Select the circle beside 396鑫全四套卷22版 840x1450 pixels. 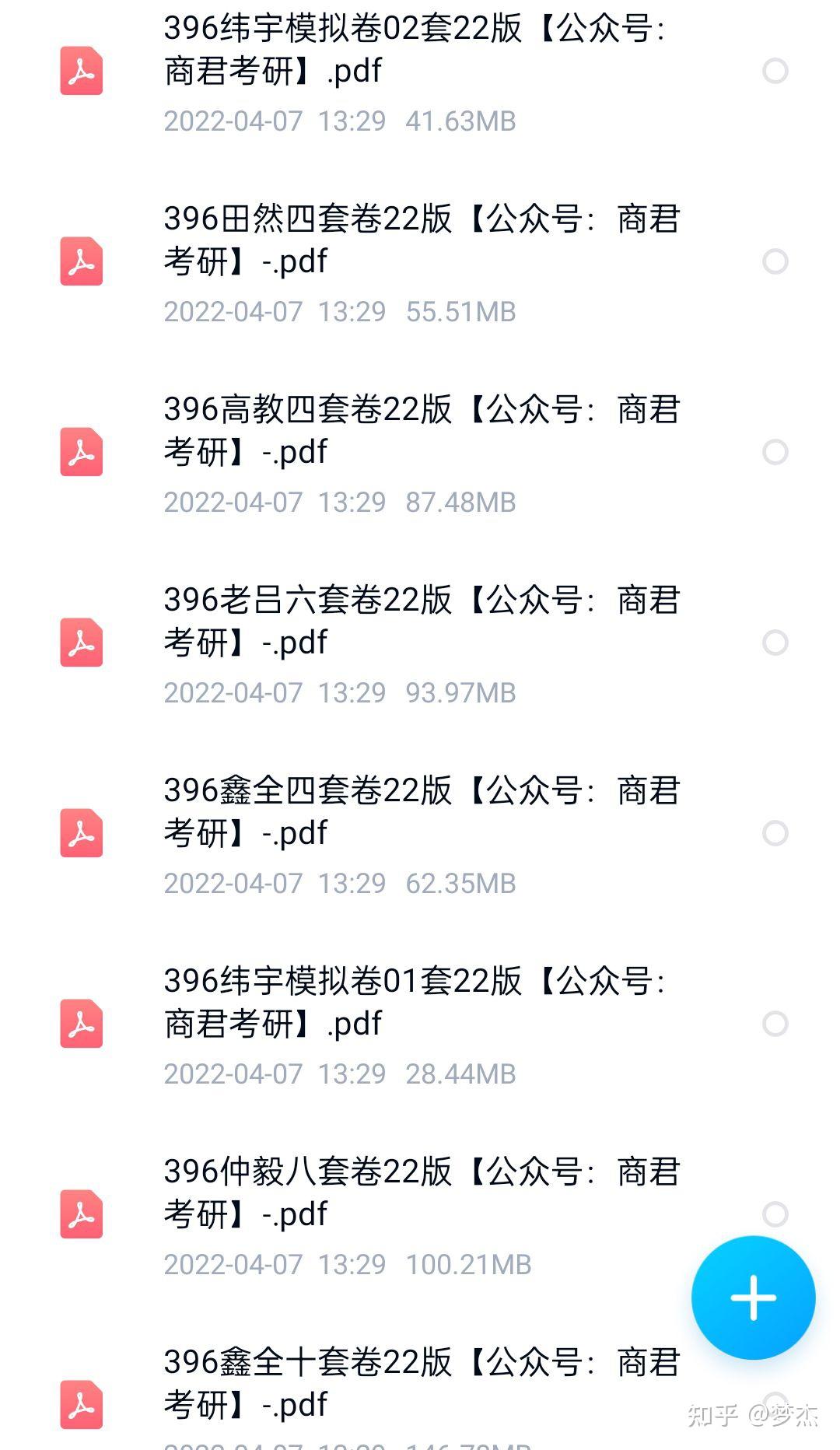[775, 833]
